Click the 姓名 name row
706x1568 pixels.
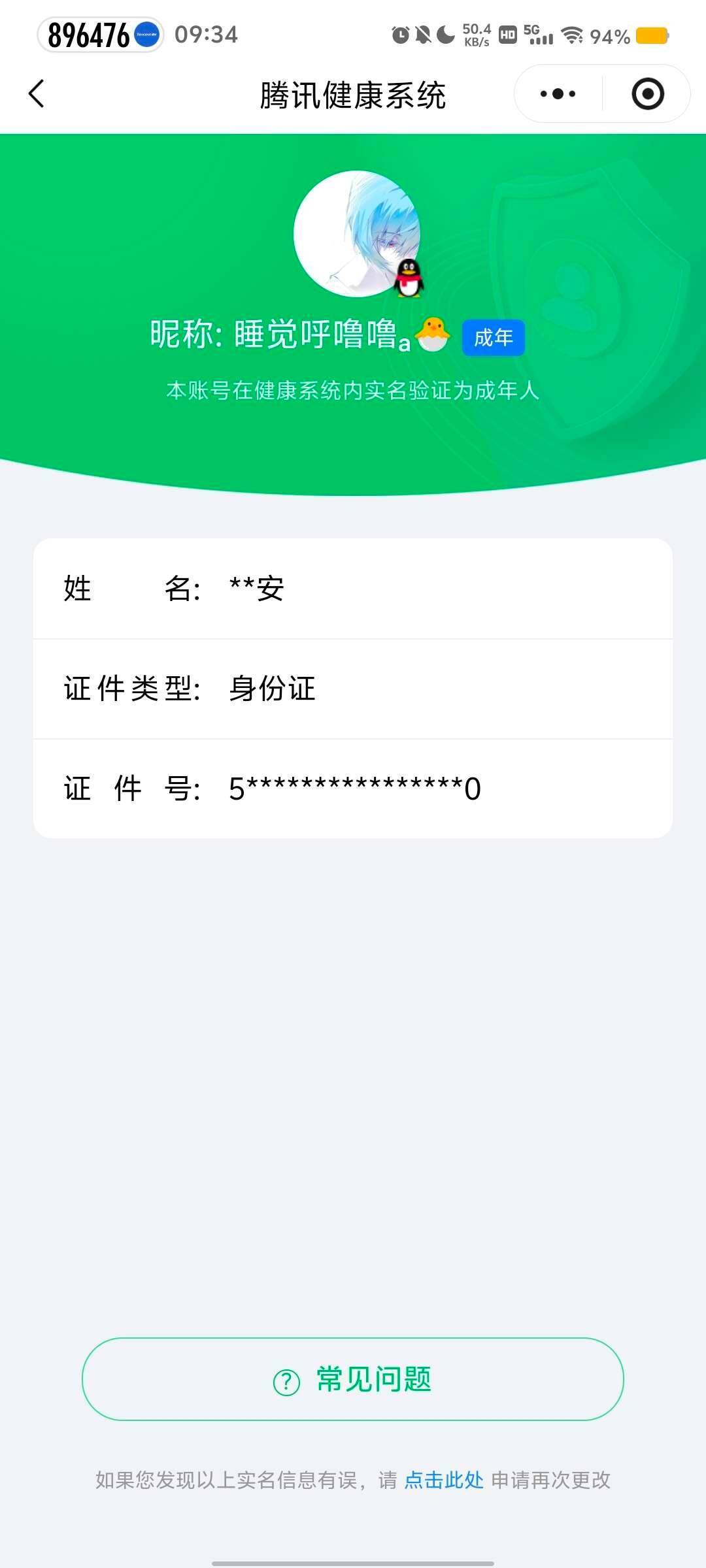pos(353,589)
